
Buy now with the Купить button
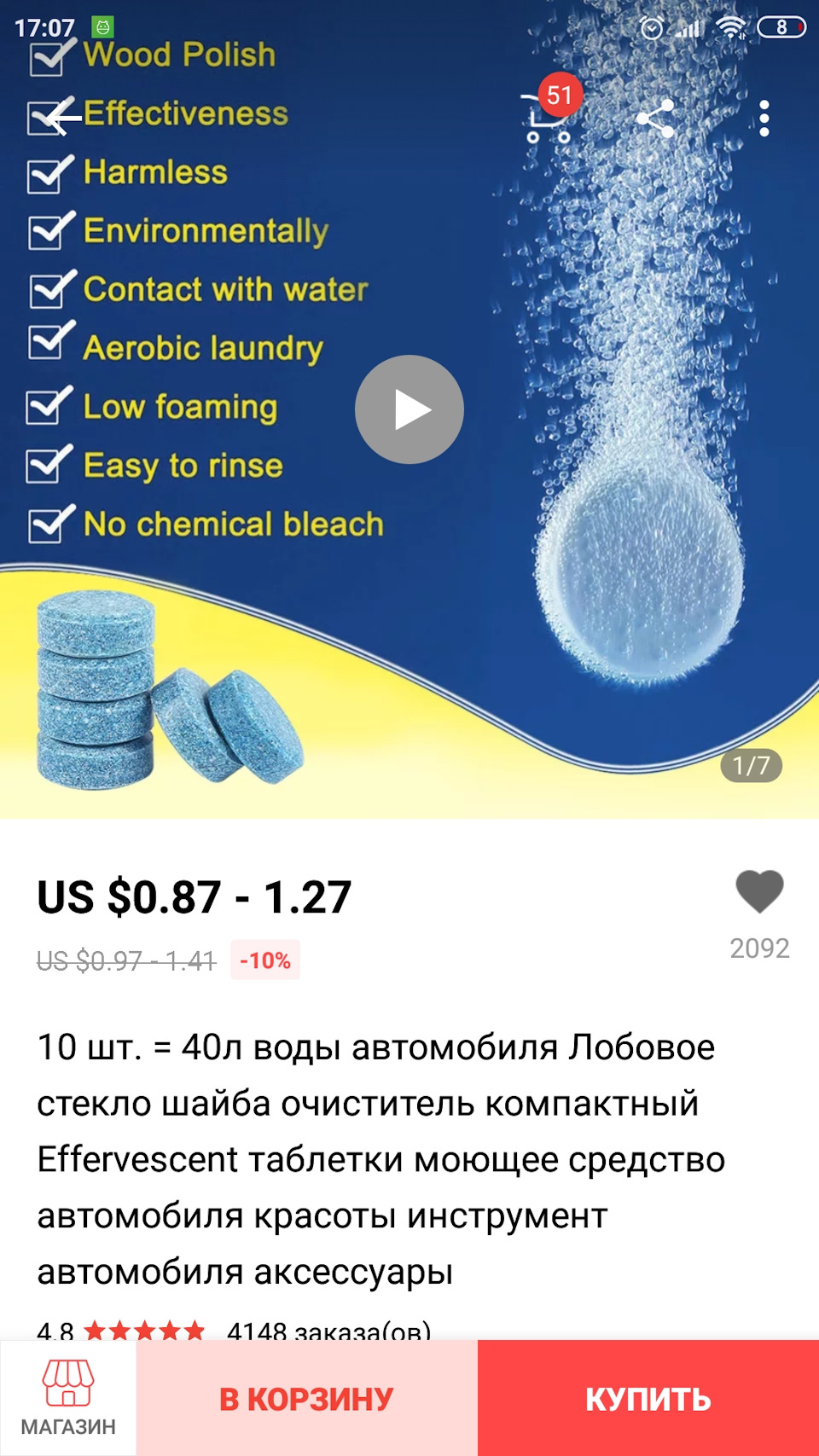coord(648,1398)
